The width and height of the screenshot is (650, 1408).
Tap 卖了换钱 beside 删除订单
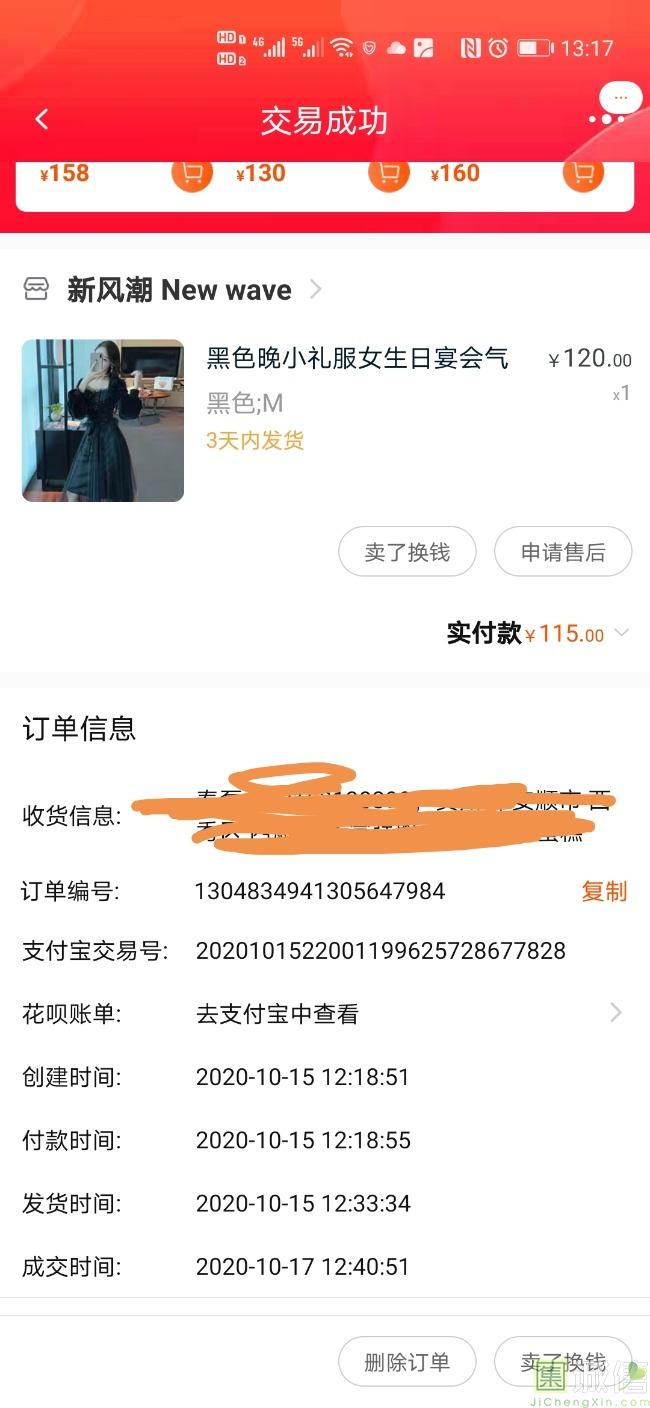coord(563,1361)
